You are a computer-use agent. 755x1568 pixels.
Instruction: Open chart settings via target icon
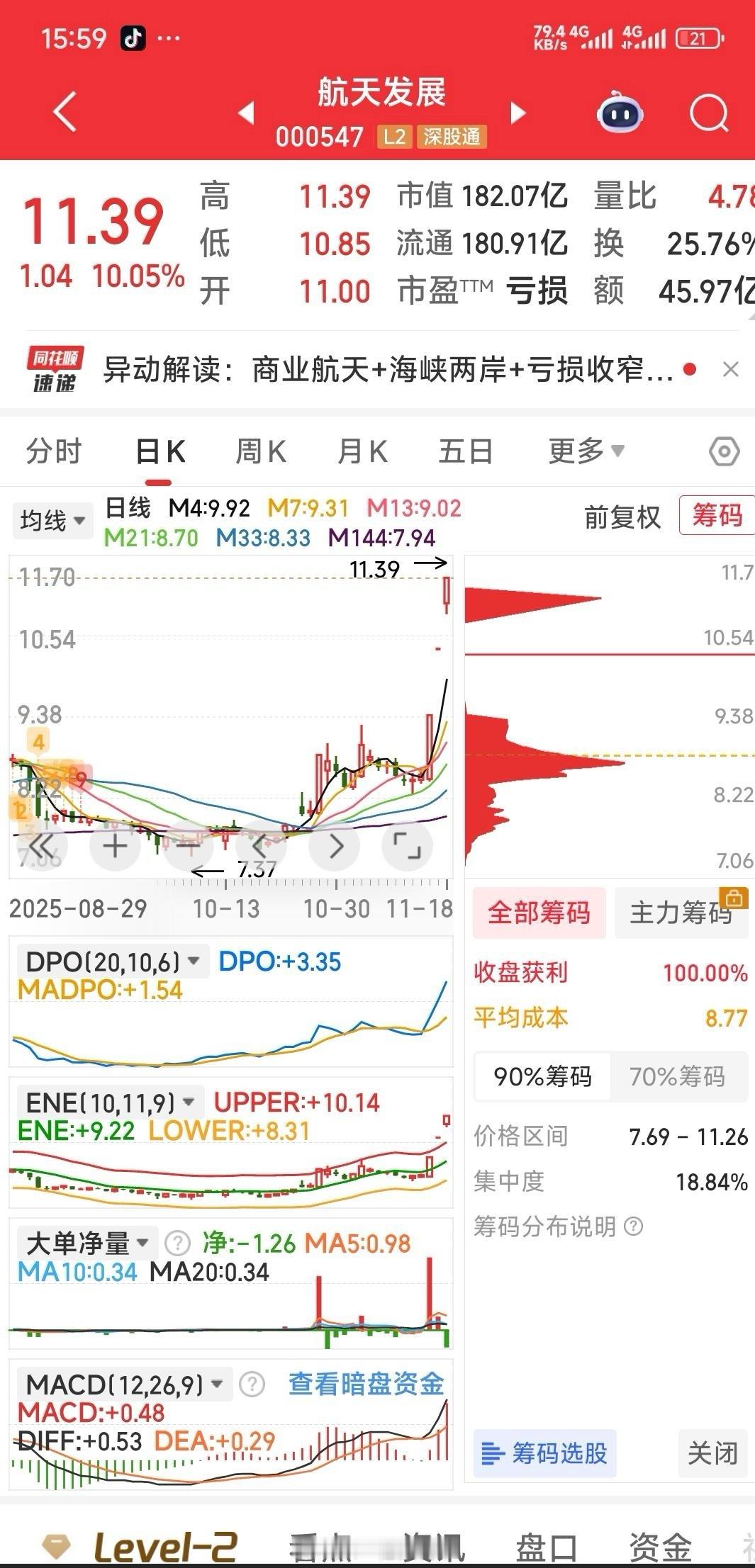point(724,450)
